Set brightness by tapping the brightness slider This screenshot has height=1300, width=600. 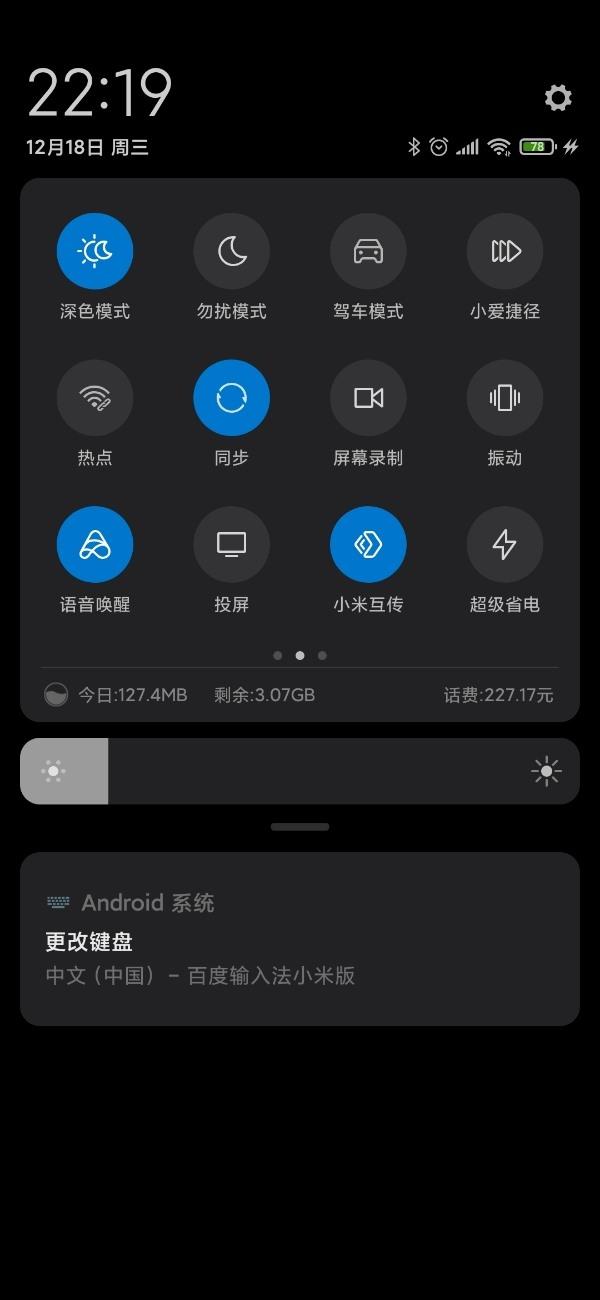pyautogui.click(x=300, y=771)
